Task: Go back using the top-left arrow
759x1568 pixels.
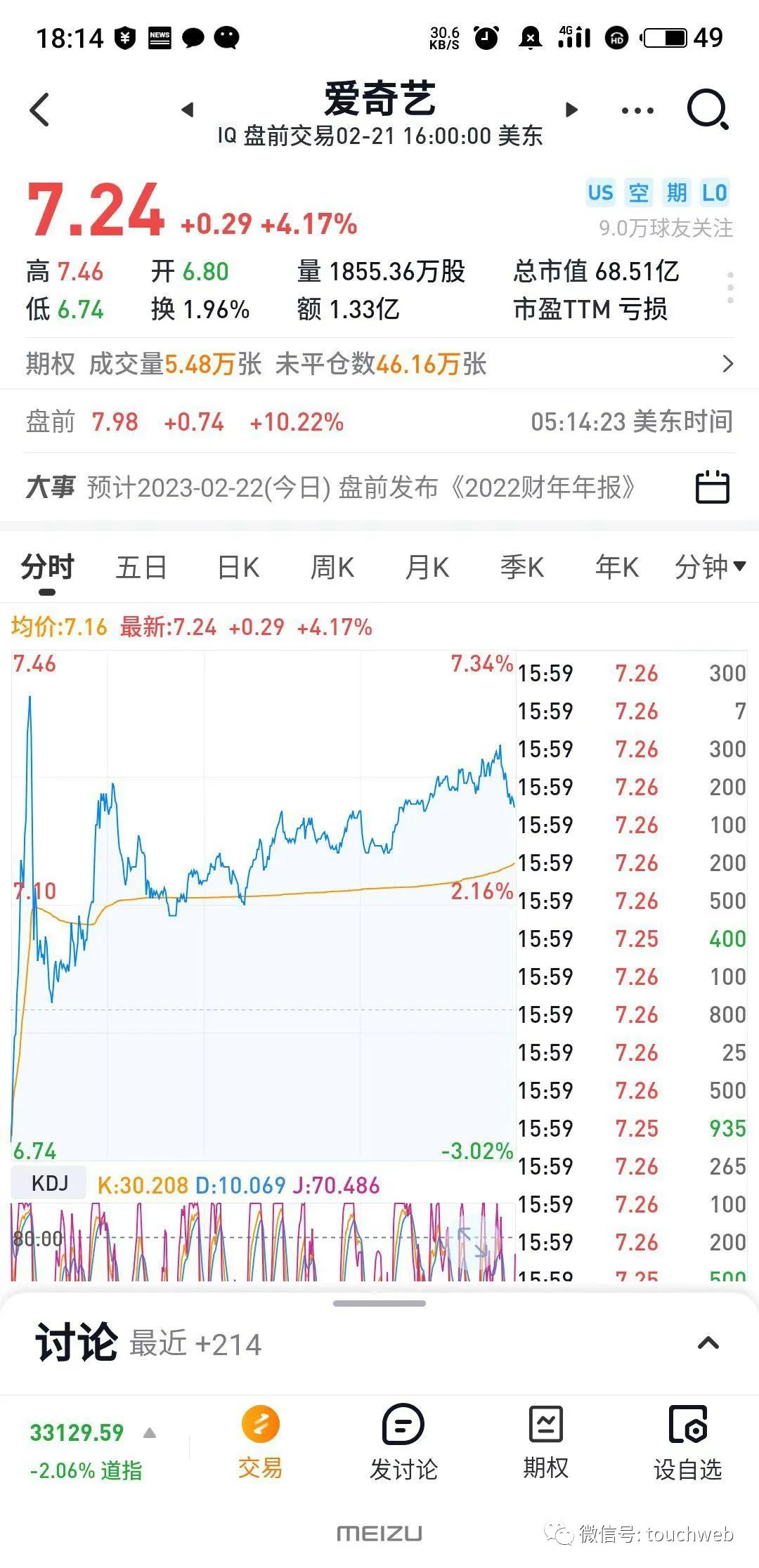Action: (40, 110)
